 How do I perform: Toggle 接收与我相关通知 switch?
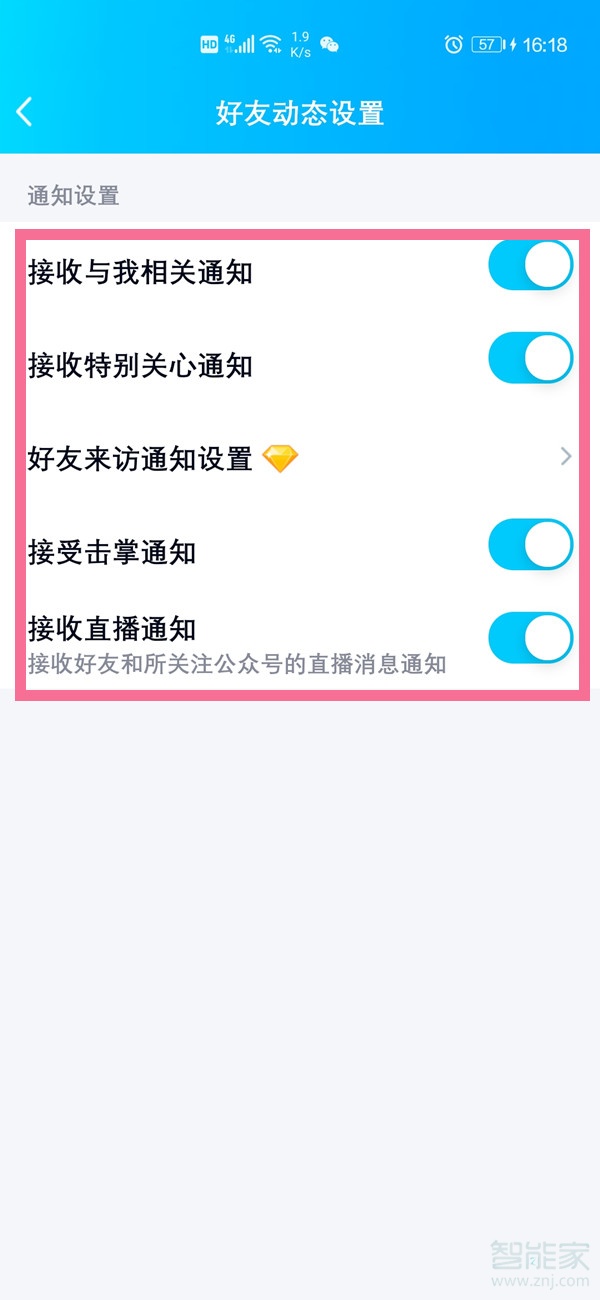530,266
